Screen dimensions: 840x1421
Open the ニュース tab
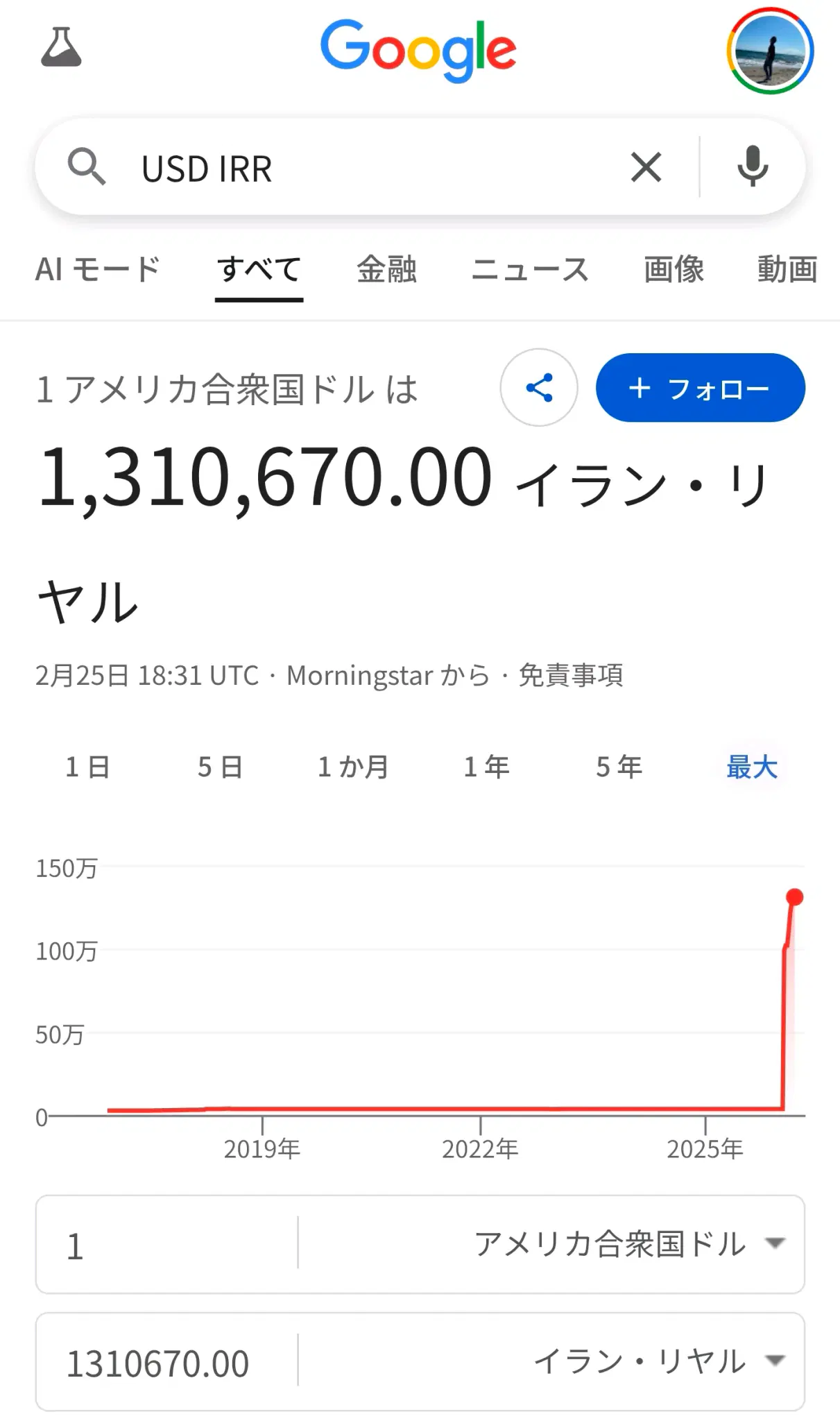tap(530, 269)
